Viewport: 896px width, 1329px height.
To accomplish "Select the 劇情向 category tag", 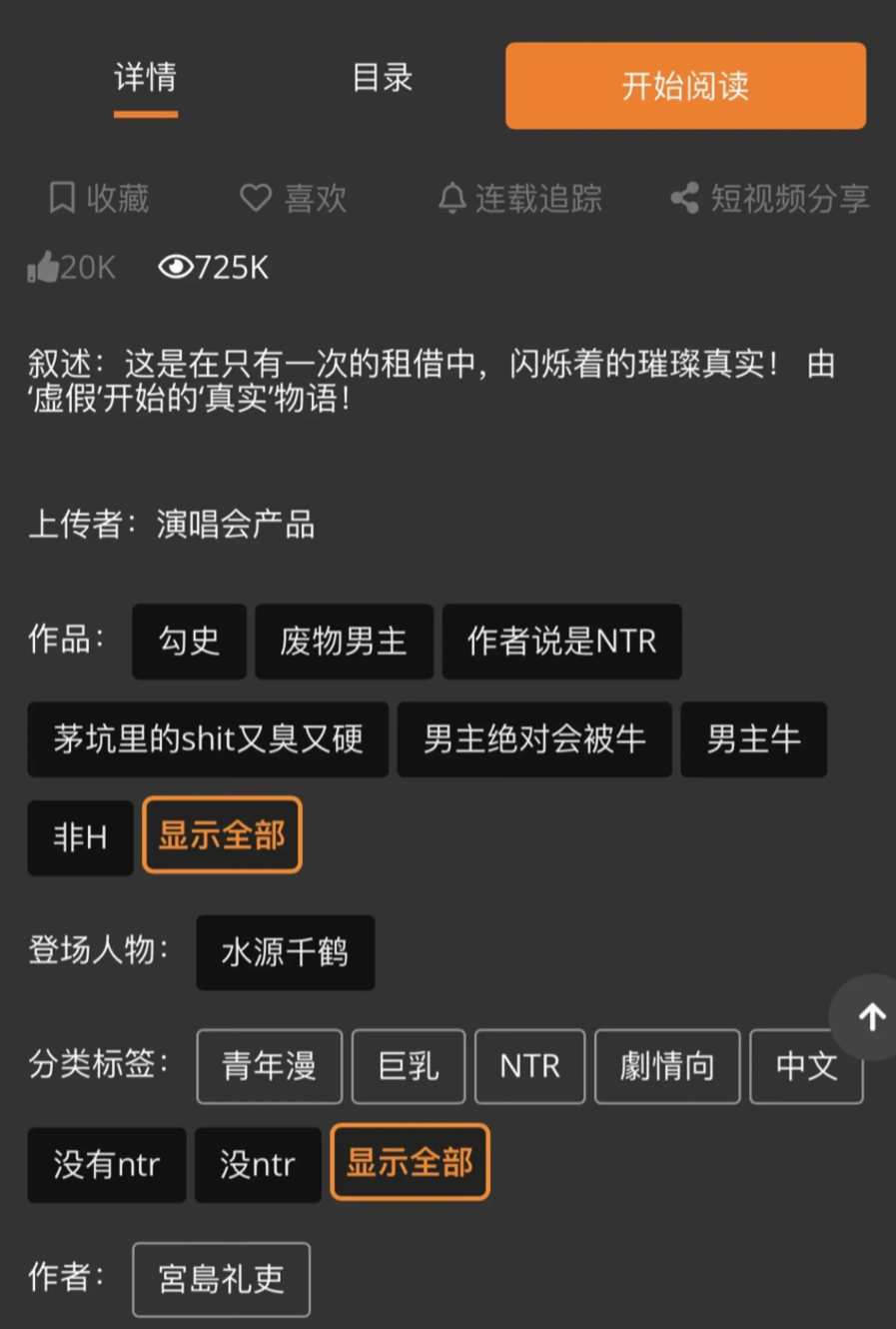I will (x=666, y=1066).
